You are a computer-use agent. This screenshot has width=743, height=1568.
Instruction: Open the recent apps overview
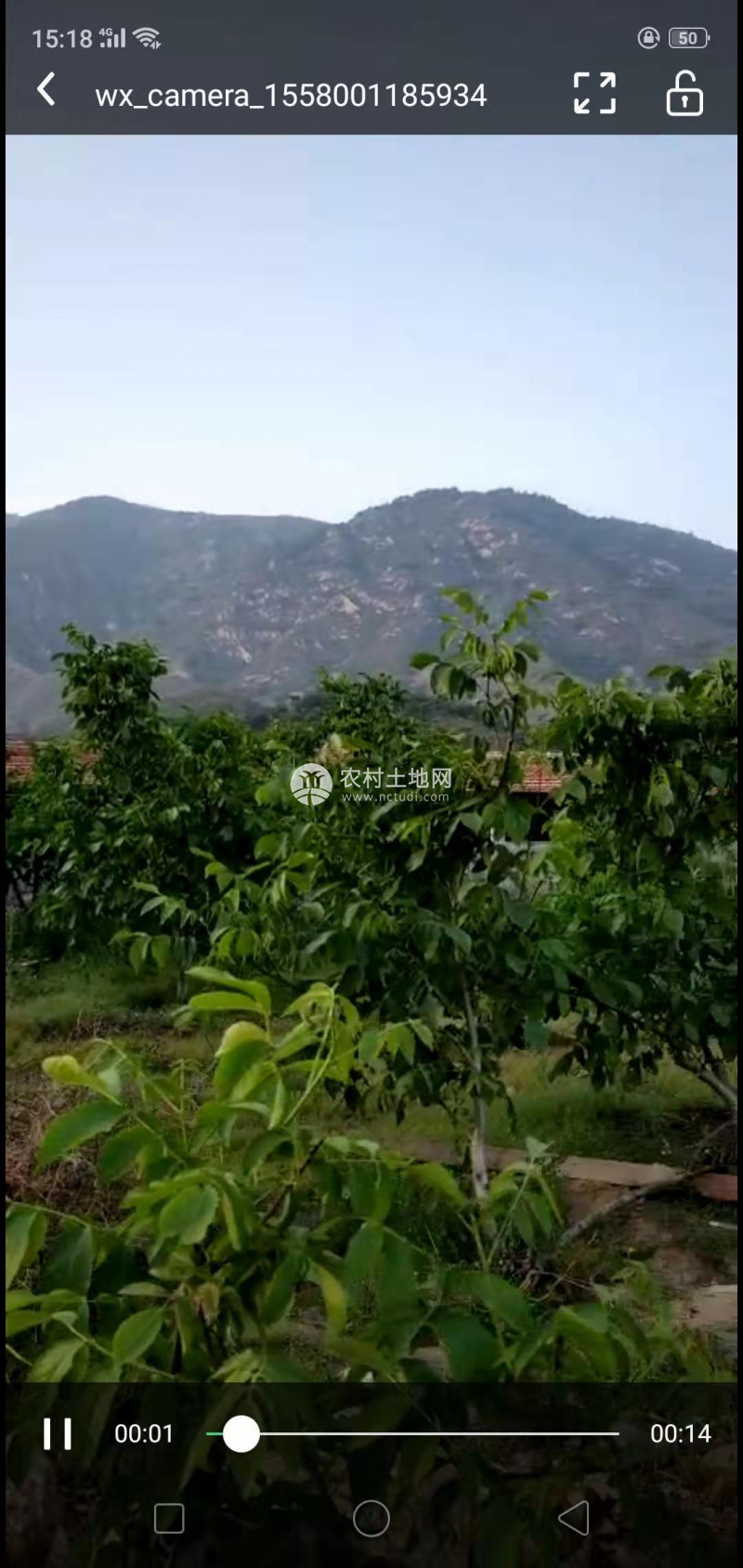pos(169,1519)
